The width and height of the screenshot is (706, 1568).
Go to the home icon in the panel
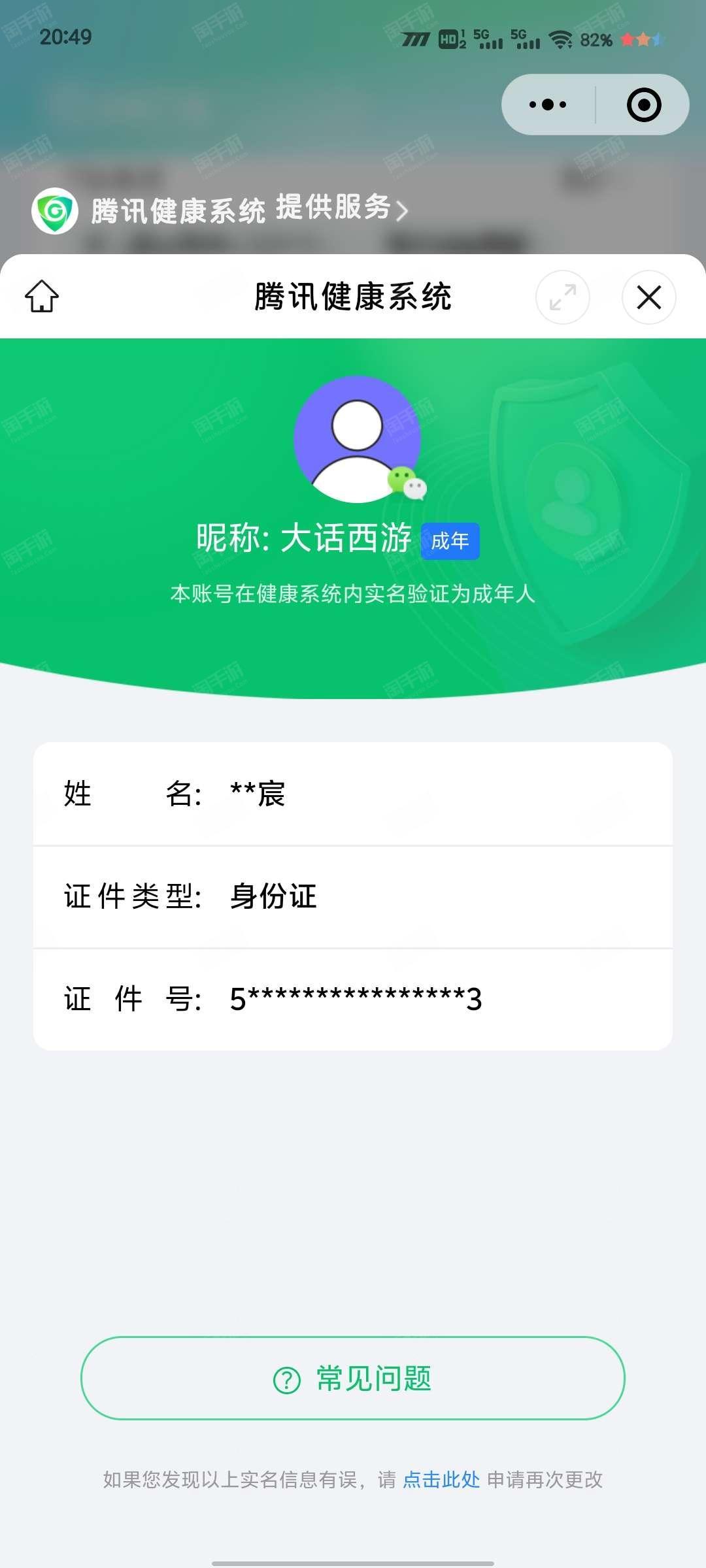tap(42, 297)
